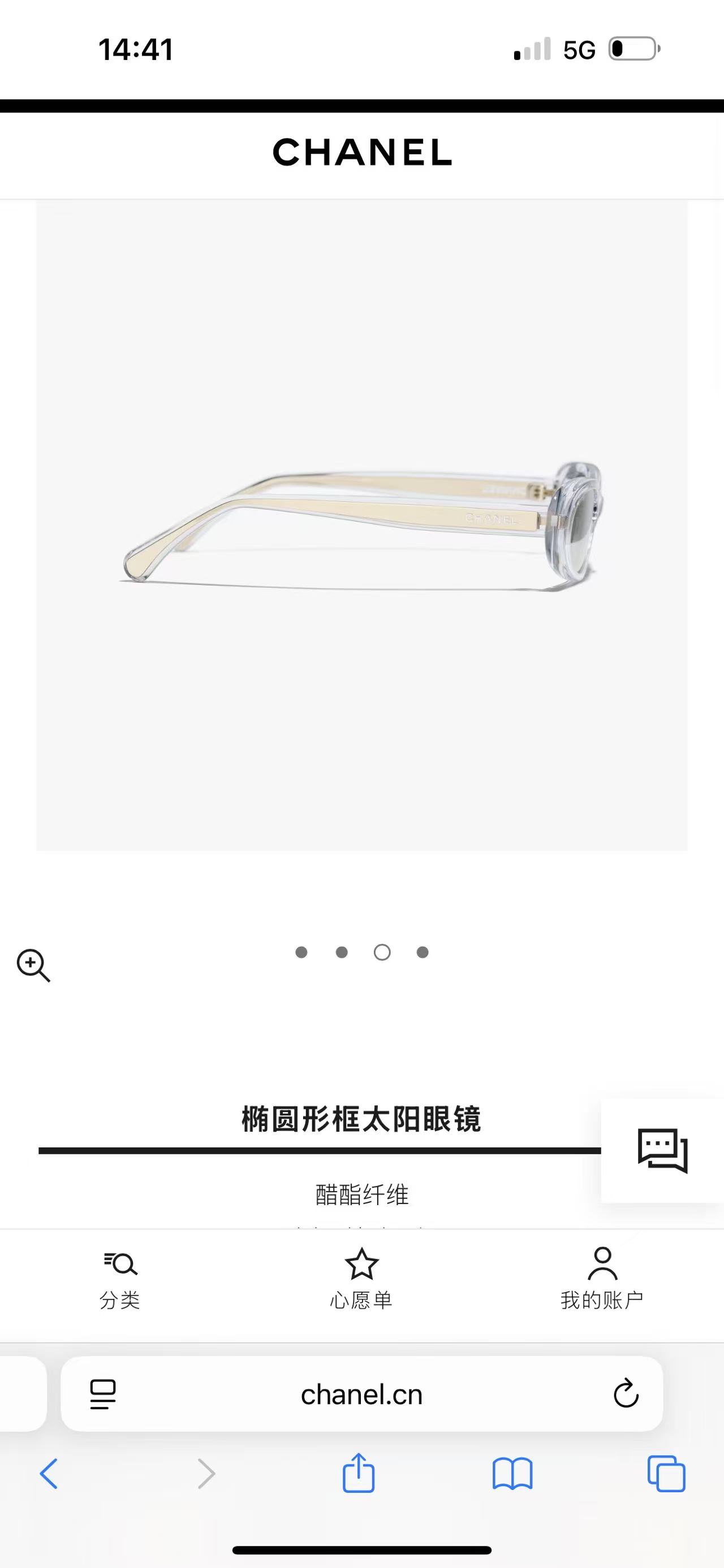The image size is (724, 1568).
Task: View the sunglasses product photo
Action: tap(361, 525)
